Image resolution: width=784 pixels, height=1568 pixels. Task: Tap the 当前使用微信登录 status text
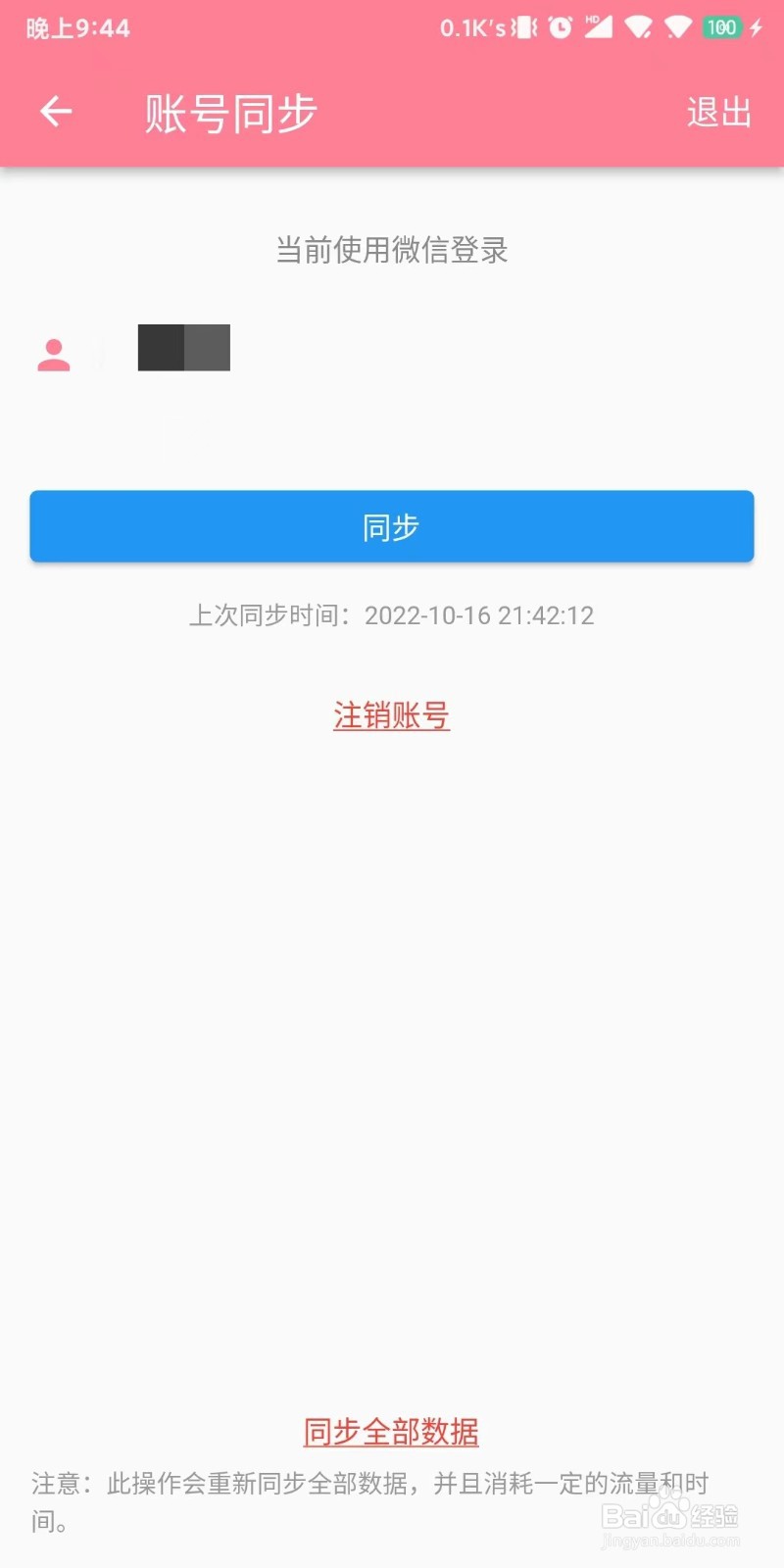[x=392, y=251]
